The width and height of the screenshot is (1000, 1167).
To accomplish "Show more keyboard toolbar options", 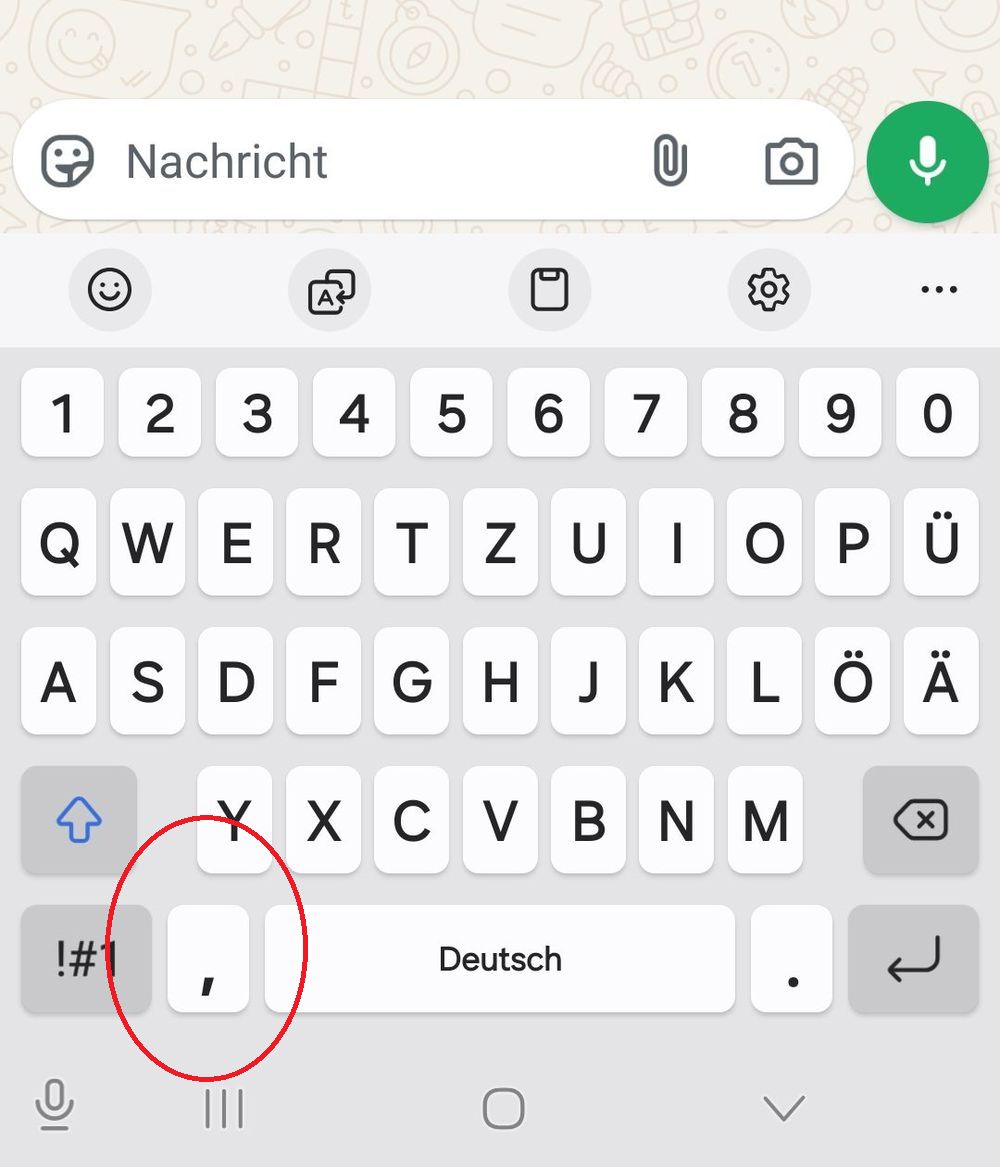I will 938,290.
